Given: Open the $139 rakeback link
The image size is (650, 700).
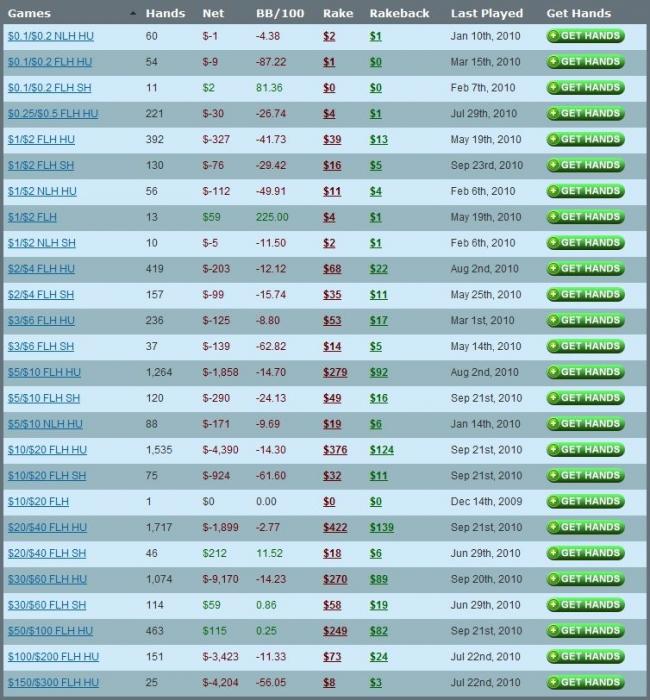Looking at the screenshot, I should point(381,527).
